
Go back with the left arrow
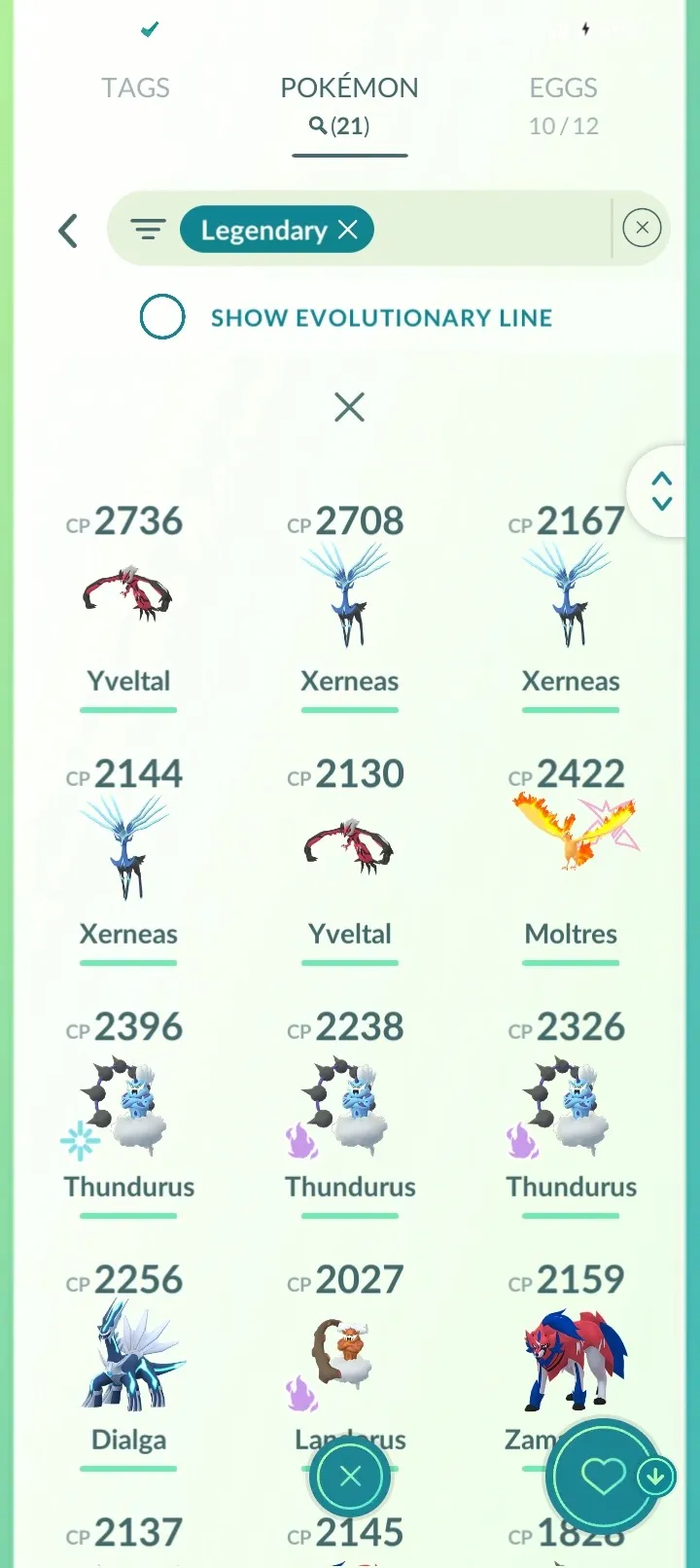click(67, 231)
